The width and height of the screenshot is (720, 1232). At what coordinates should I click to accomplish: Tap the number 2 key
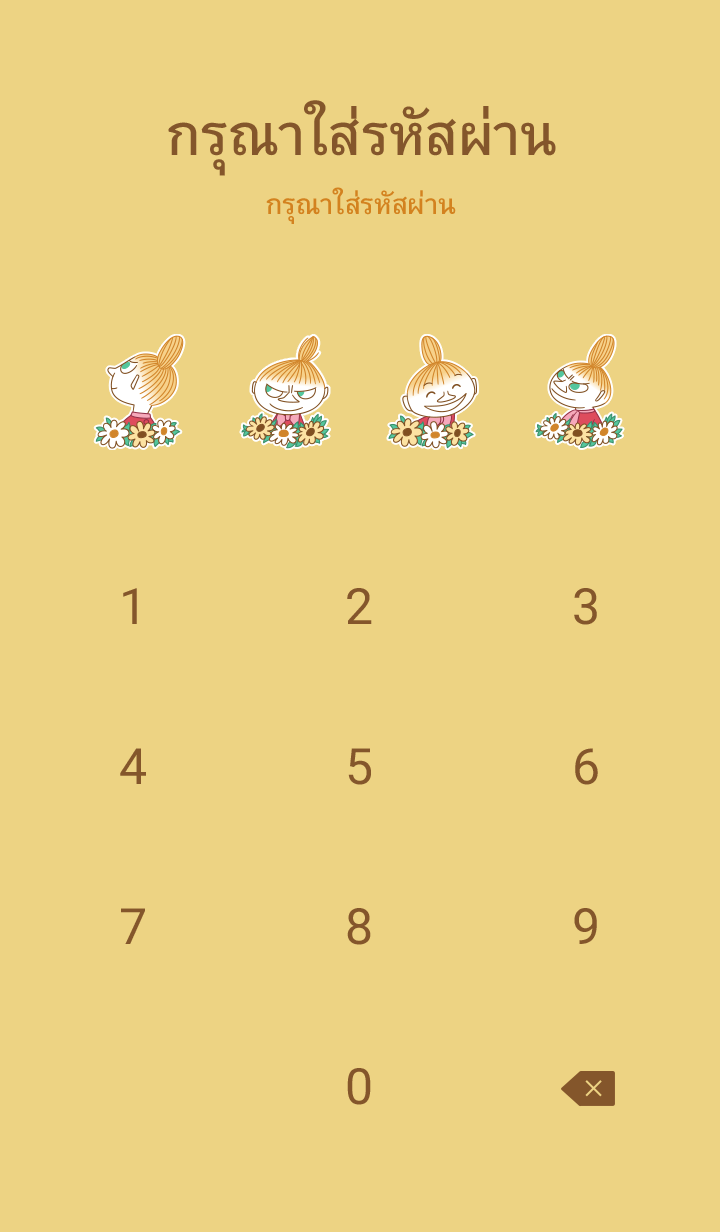(x=359, y=608)
